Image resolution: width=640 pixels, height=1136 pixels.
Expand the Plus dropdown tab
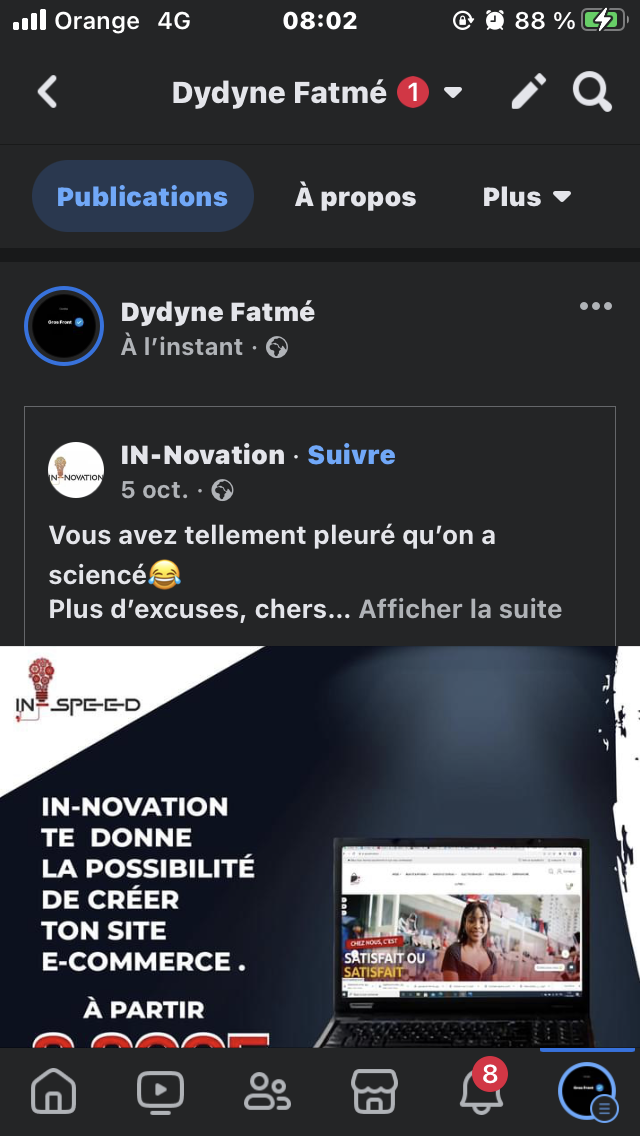526,197
